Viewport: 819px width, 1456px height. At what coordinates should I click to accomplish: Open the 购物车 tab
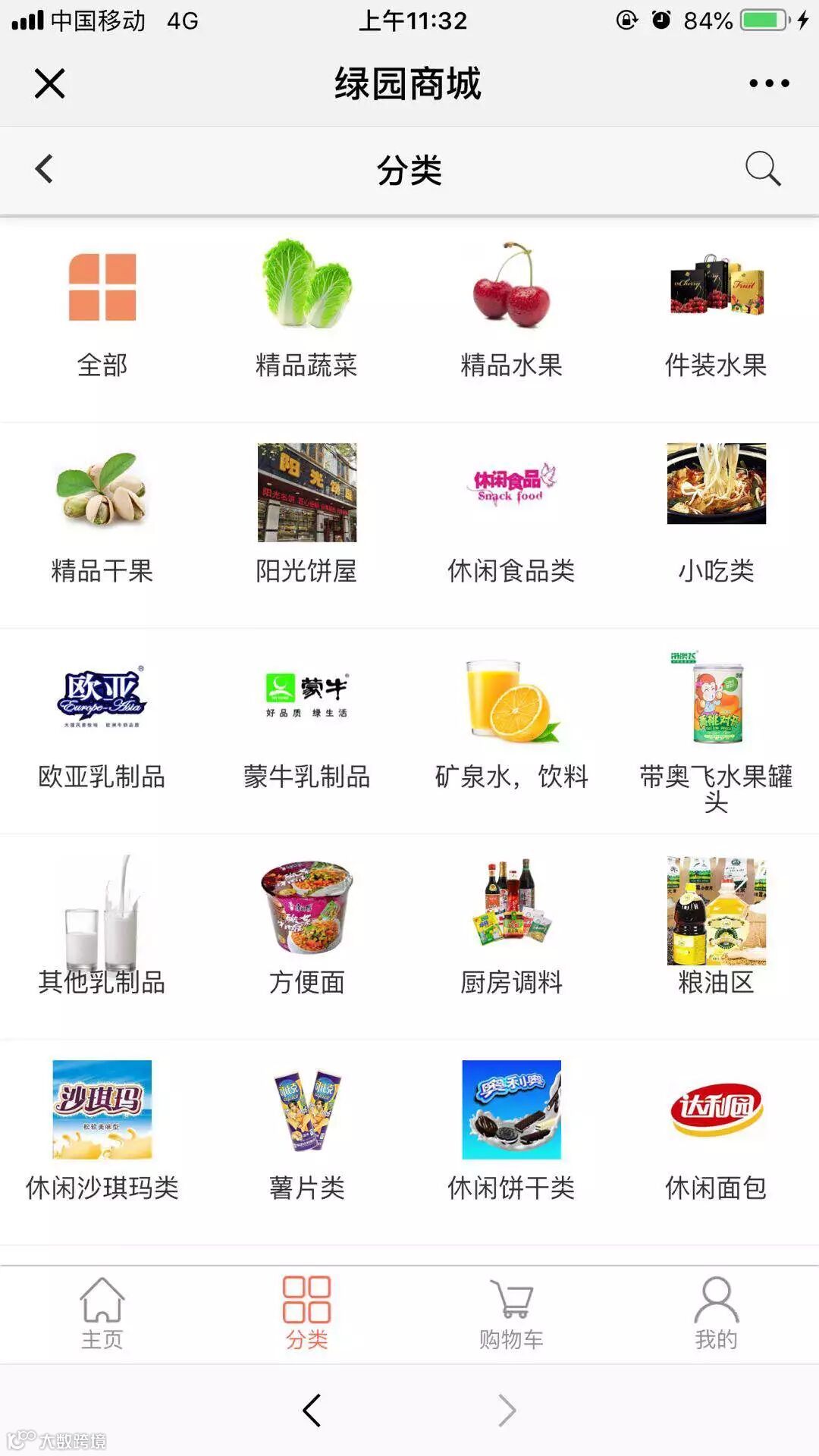pos(511,1313)
